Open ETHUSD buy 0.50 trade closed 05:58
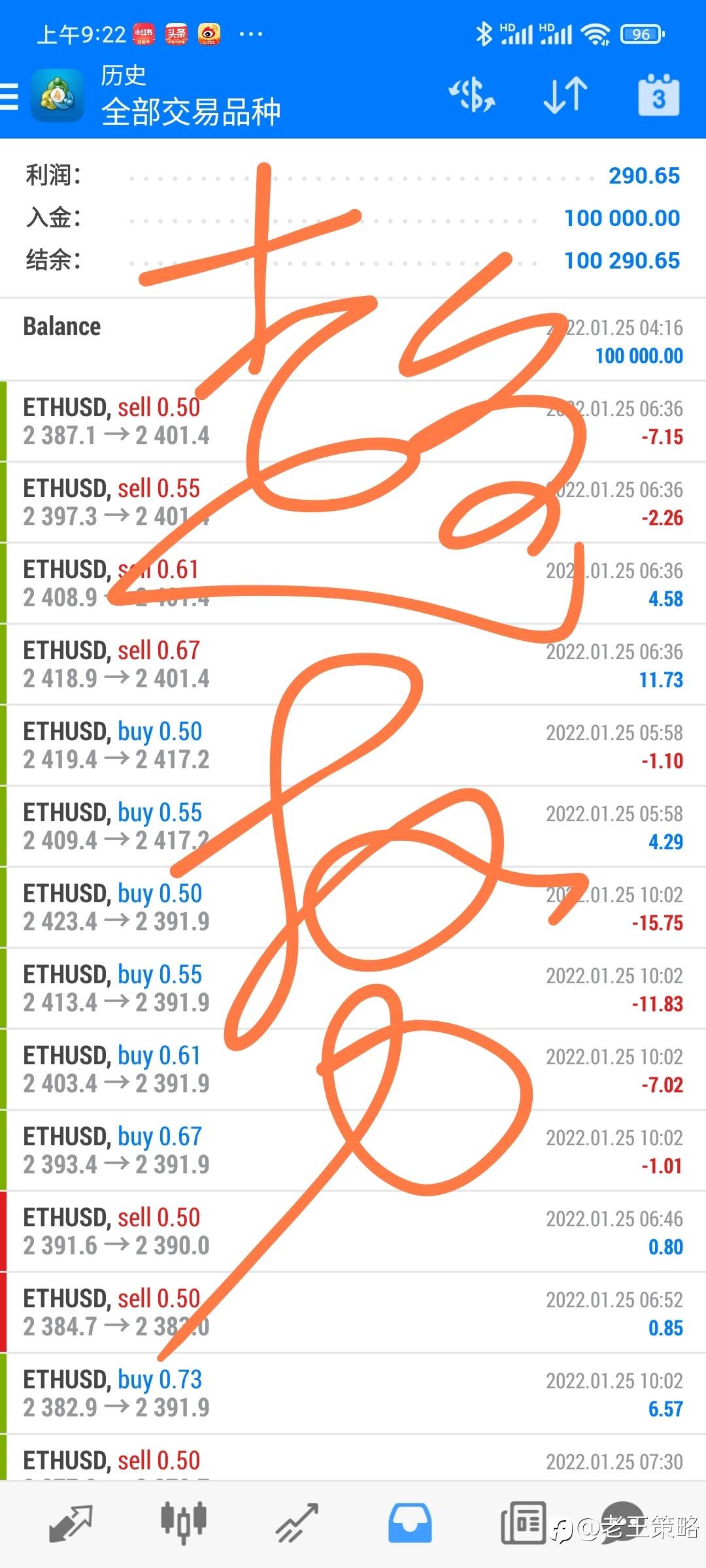 point(353,745)
